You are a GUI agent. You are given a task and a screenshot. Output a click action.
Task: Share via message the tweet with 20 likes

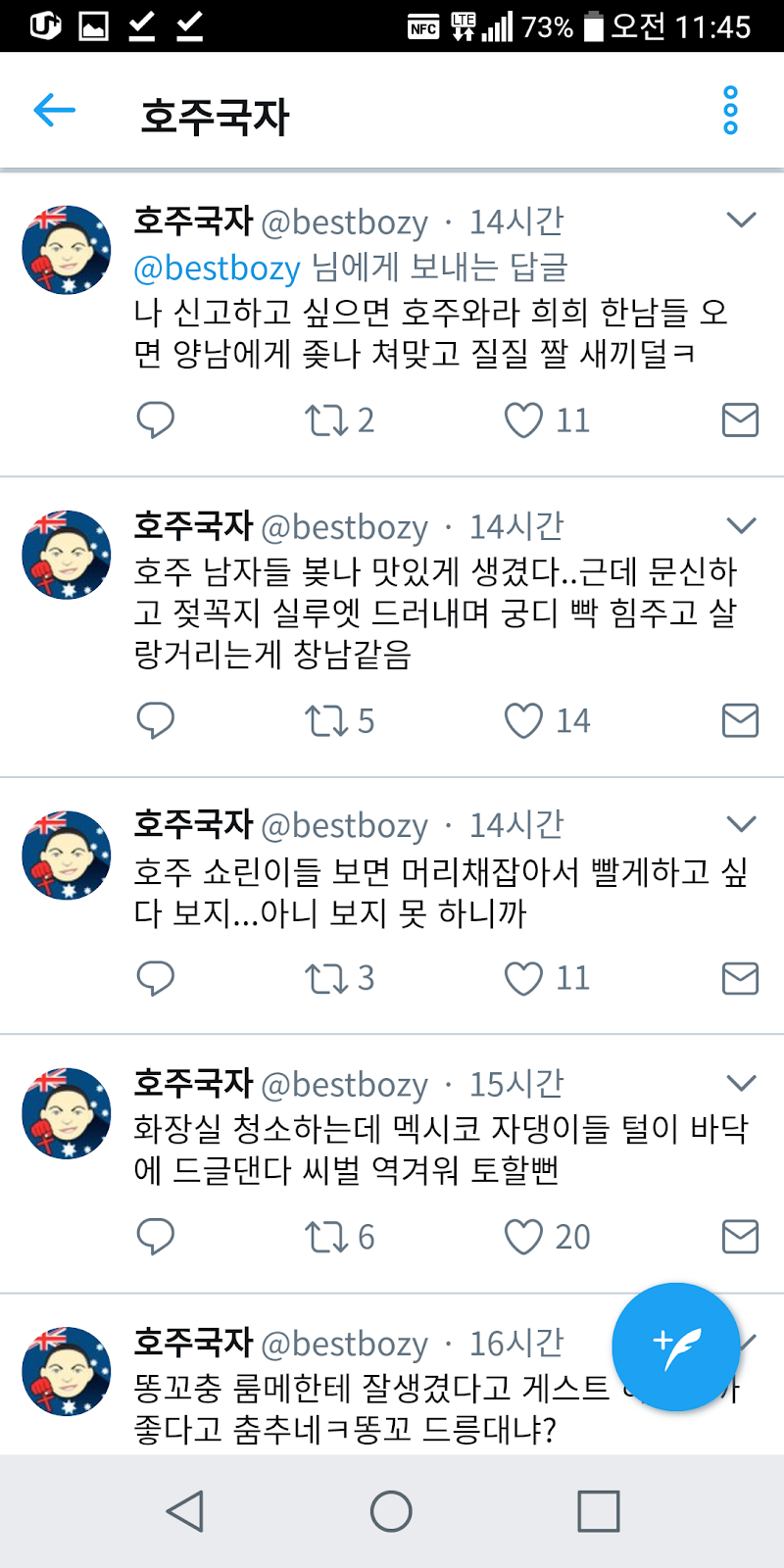pos(740,1237)
